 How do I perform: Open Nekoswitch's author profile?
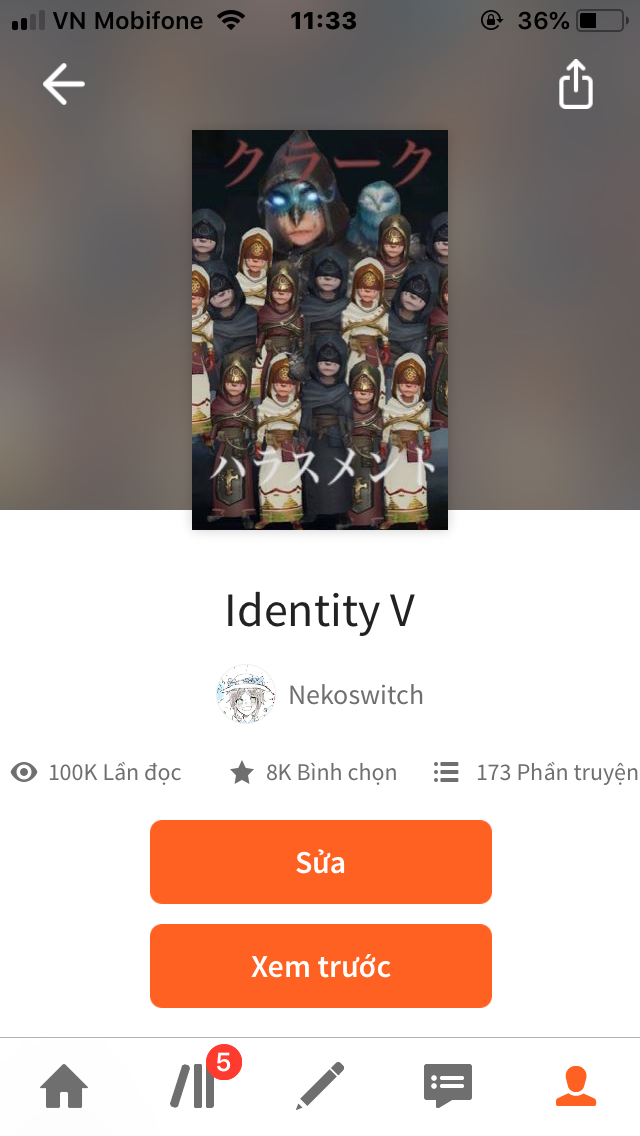[x=321, y=695]
